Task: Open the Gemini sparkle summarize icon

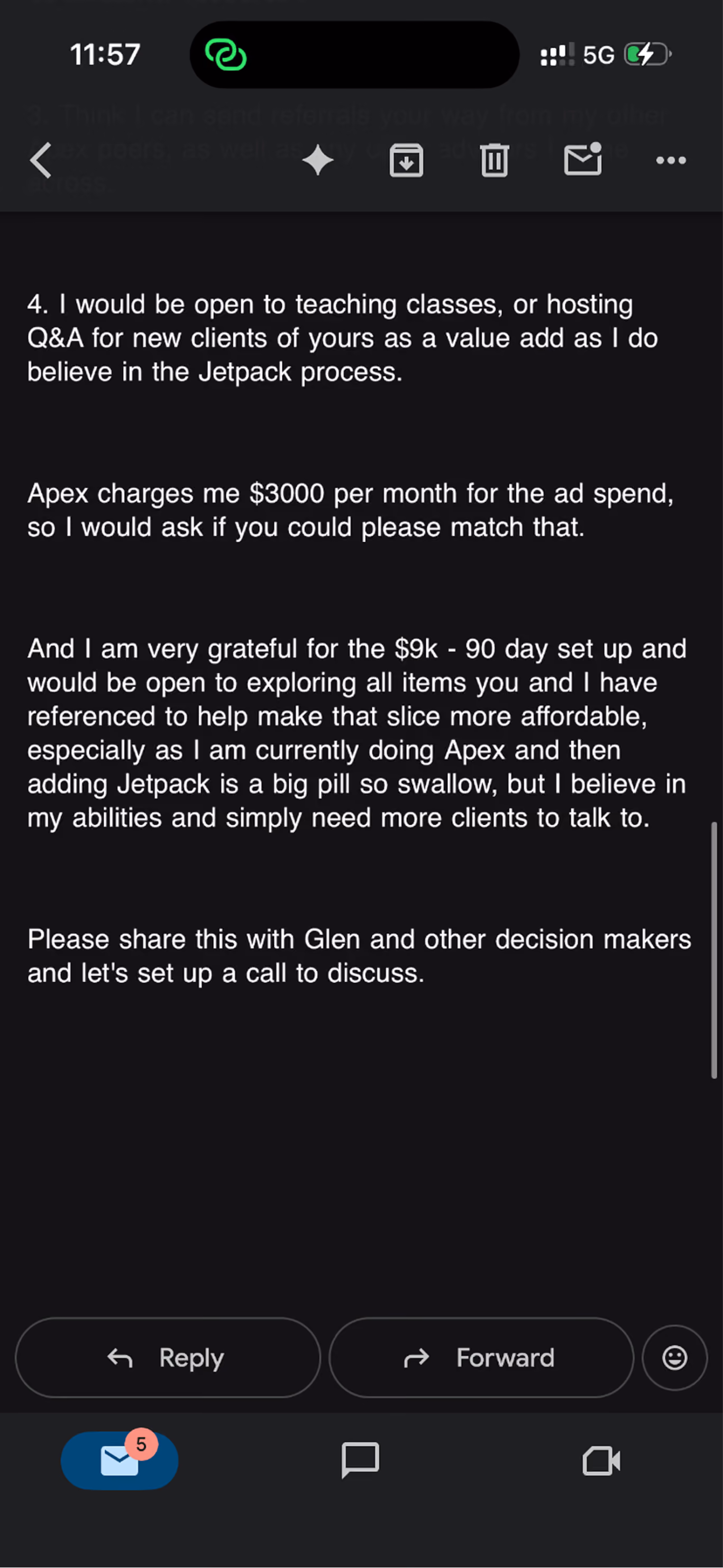Action: tap(318, 161)
